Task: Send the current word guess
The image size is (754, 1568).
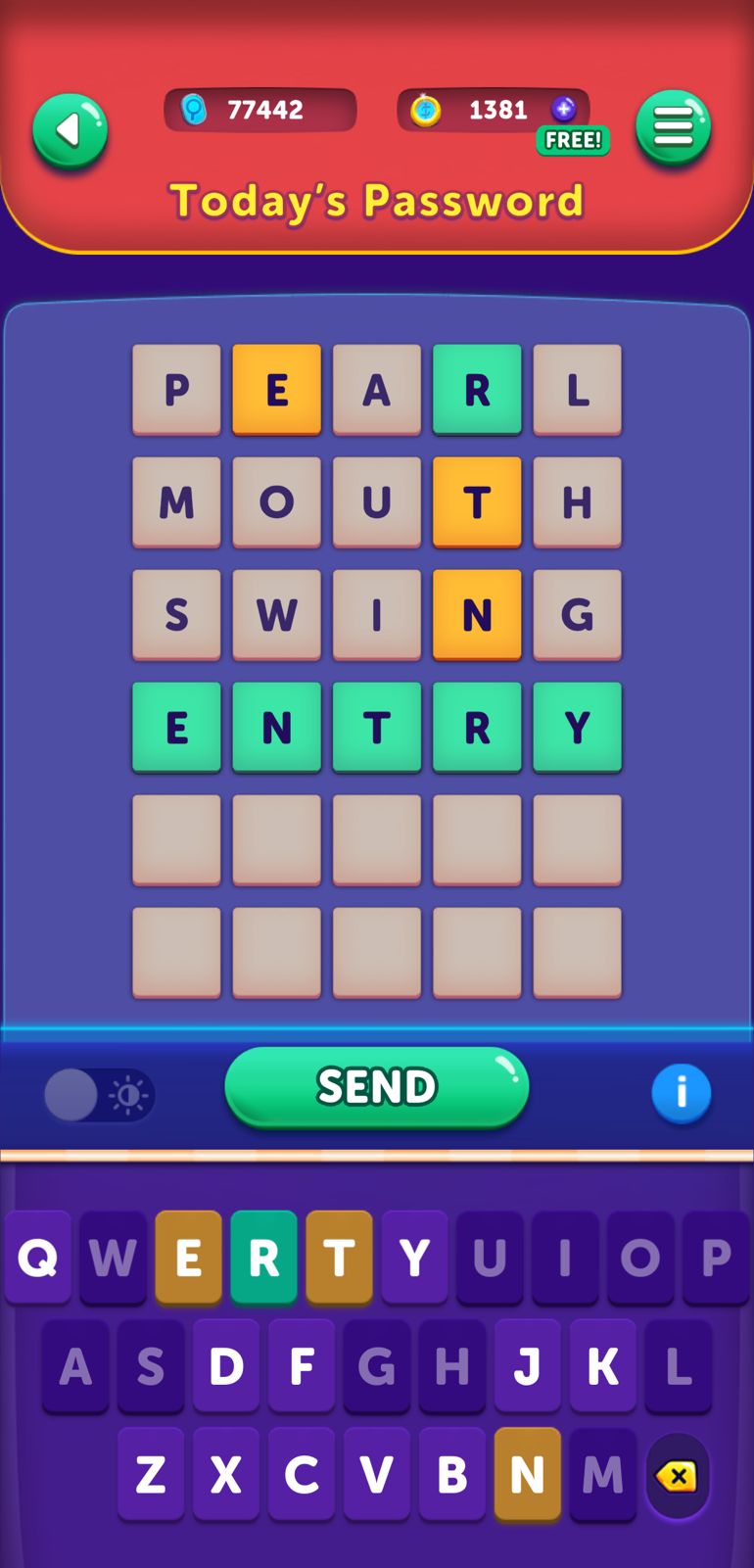Action: (x=376, y=1086)
